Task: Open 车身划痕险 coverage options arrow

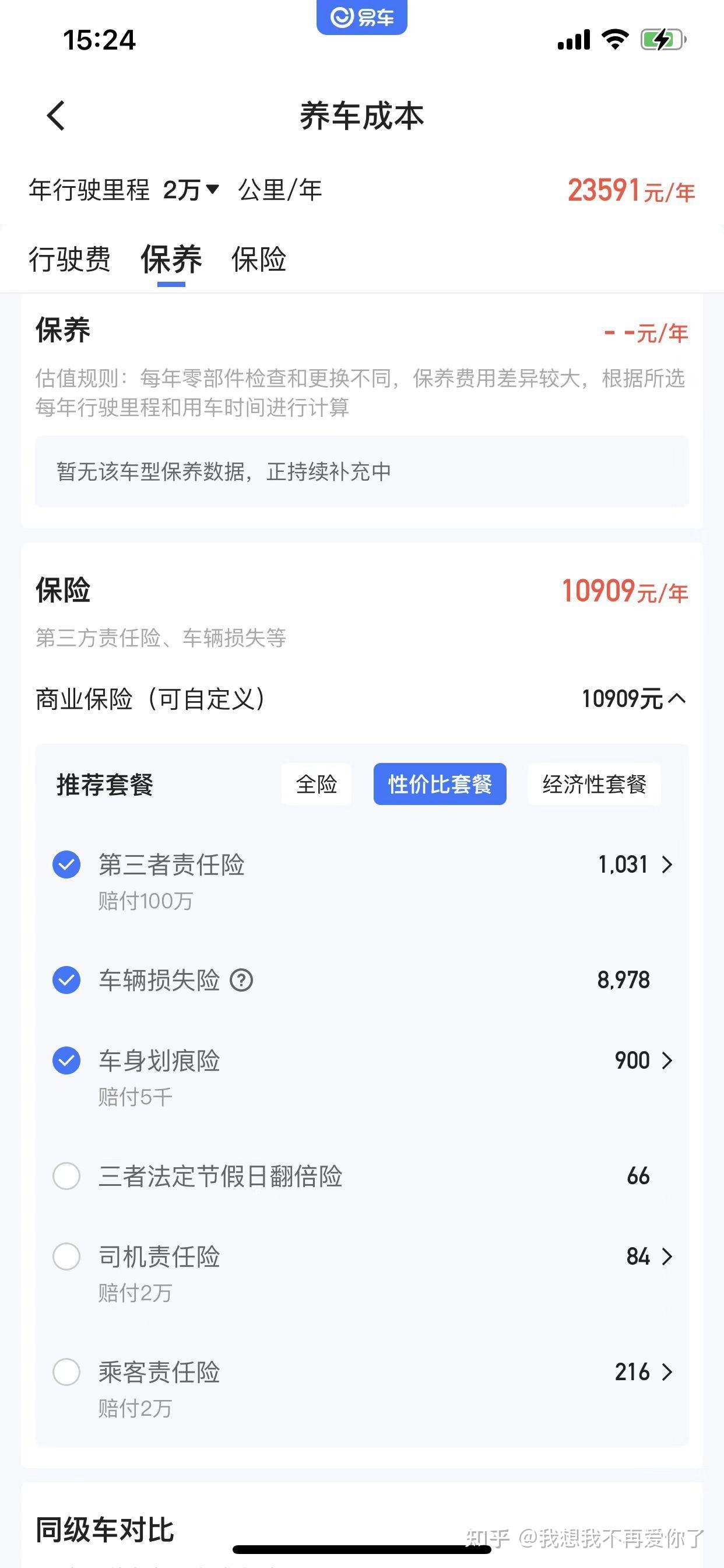Action: 667,1060
